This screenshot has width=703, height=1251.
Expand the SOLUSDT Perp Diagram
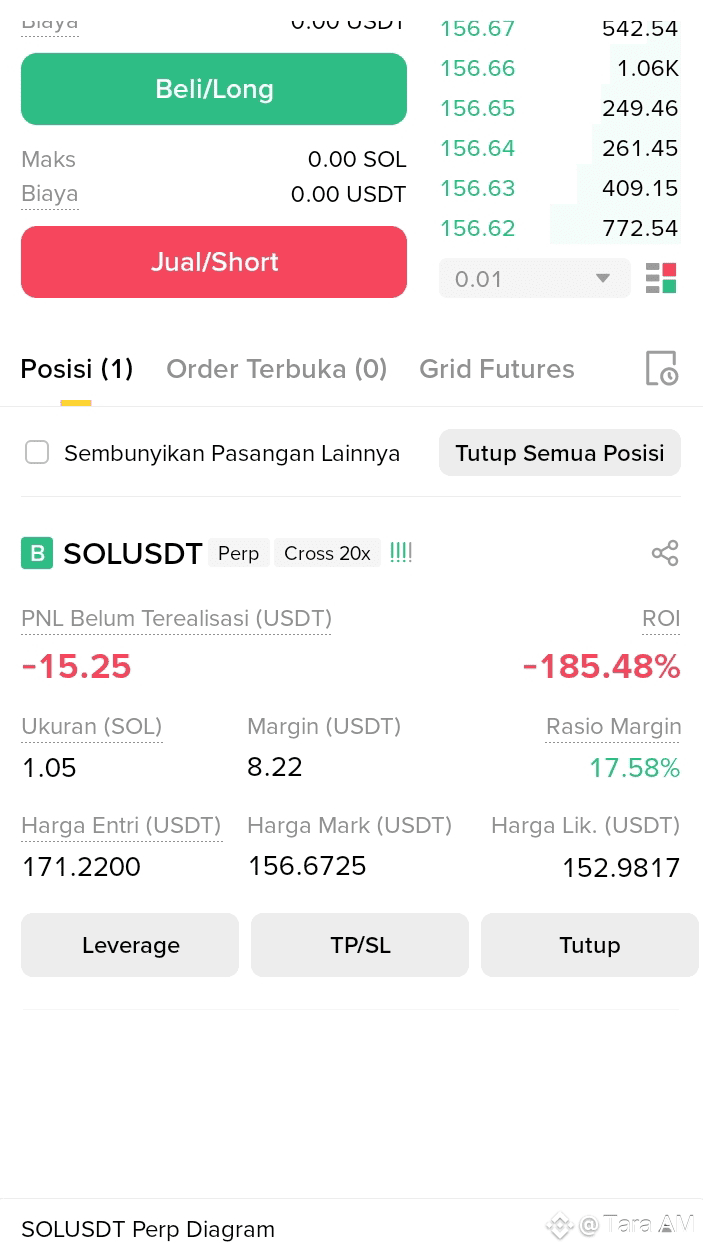(148, 1229)
